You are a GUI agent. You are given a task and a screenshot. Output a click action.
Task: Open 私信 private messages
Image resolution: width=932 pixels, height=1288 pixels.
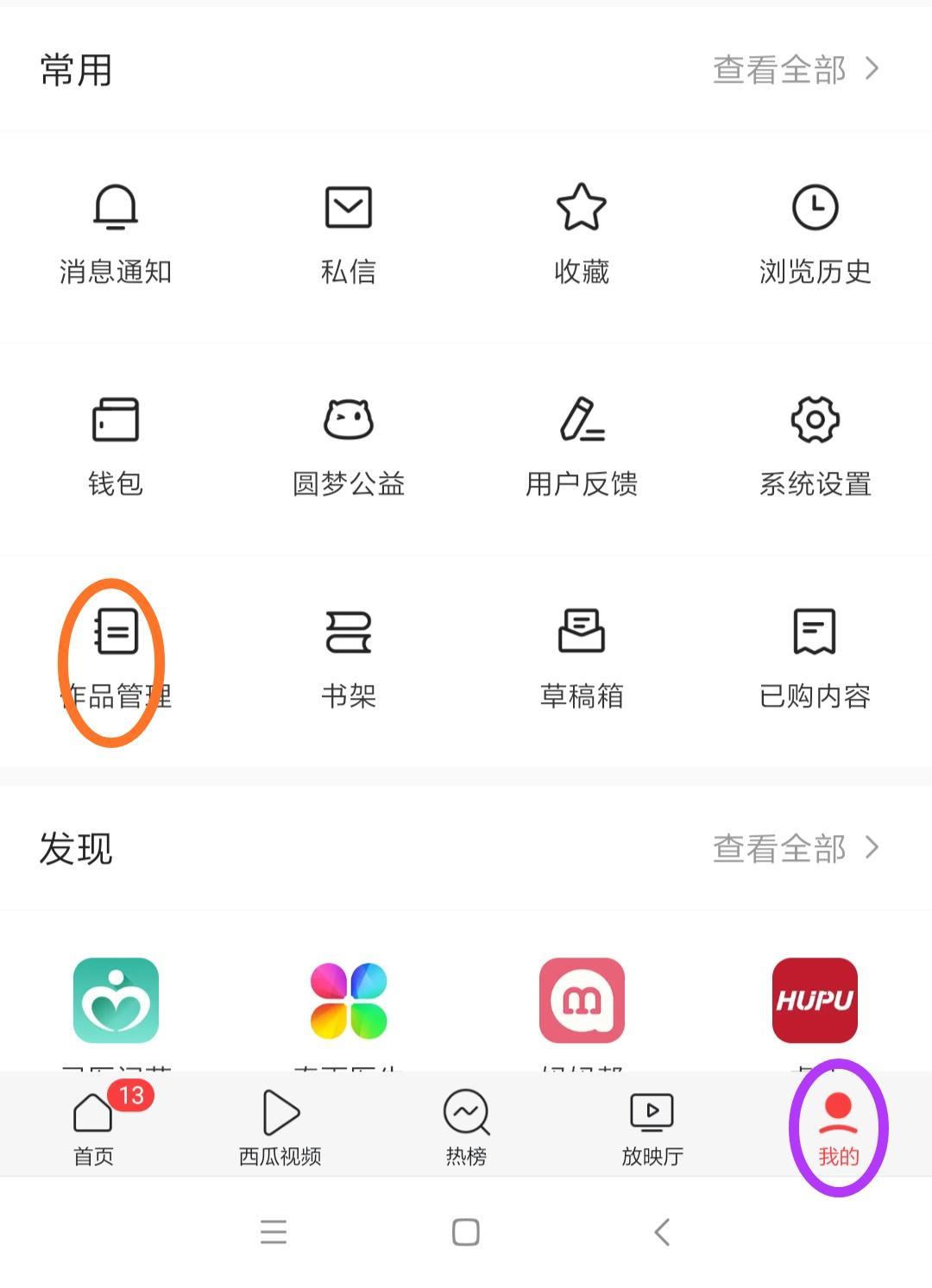(349, 231)
